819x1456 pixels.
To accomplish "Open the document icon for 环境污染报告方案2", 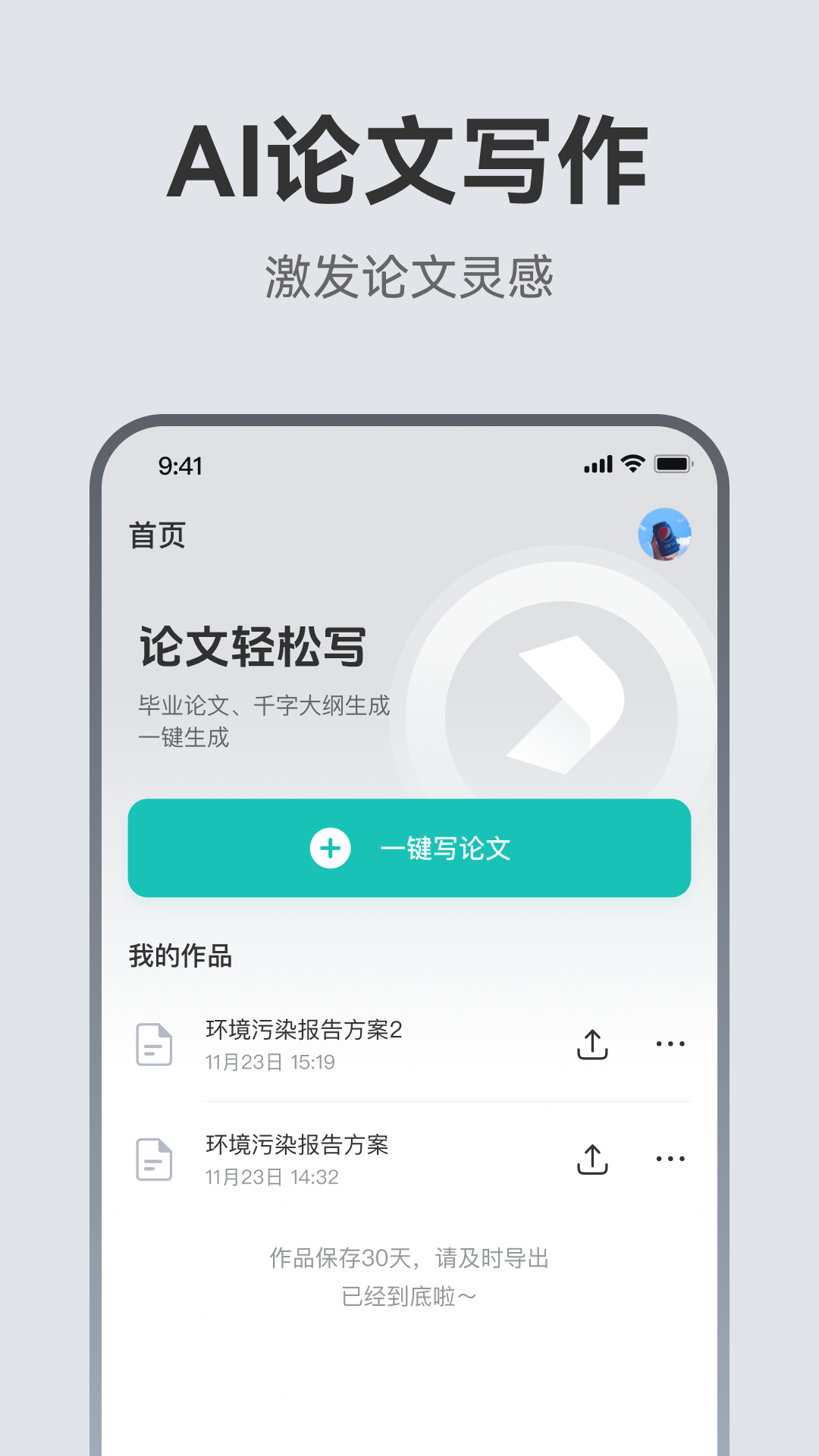I will tap(155, 1044).
